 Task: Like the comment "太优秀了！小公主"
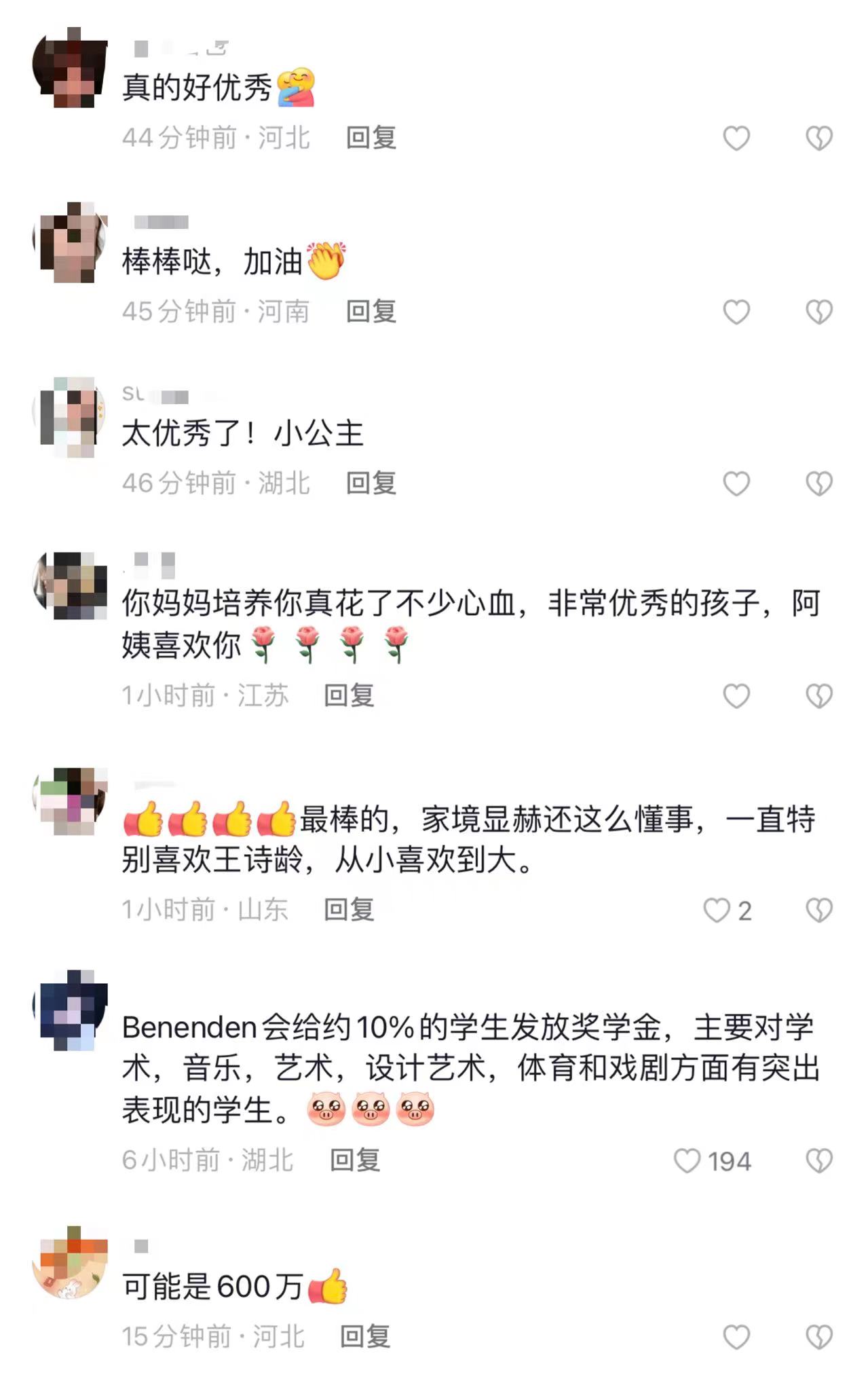[x=736, y=483]
